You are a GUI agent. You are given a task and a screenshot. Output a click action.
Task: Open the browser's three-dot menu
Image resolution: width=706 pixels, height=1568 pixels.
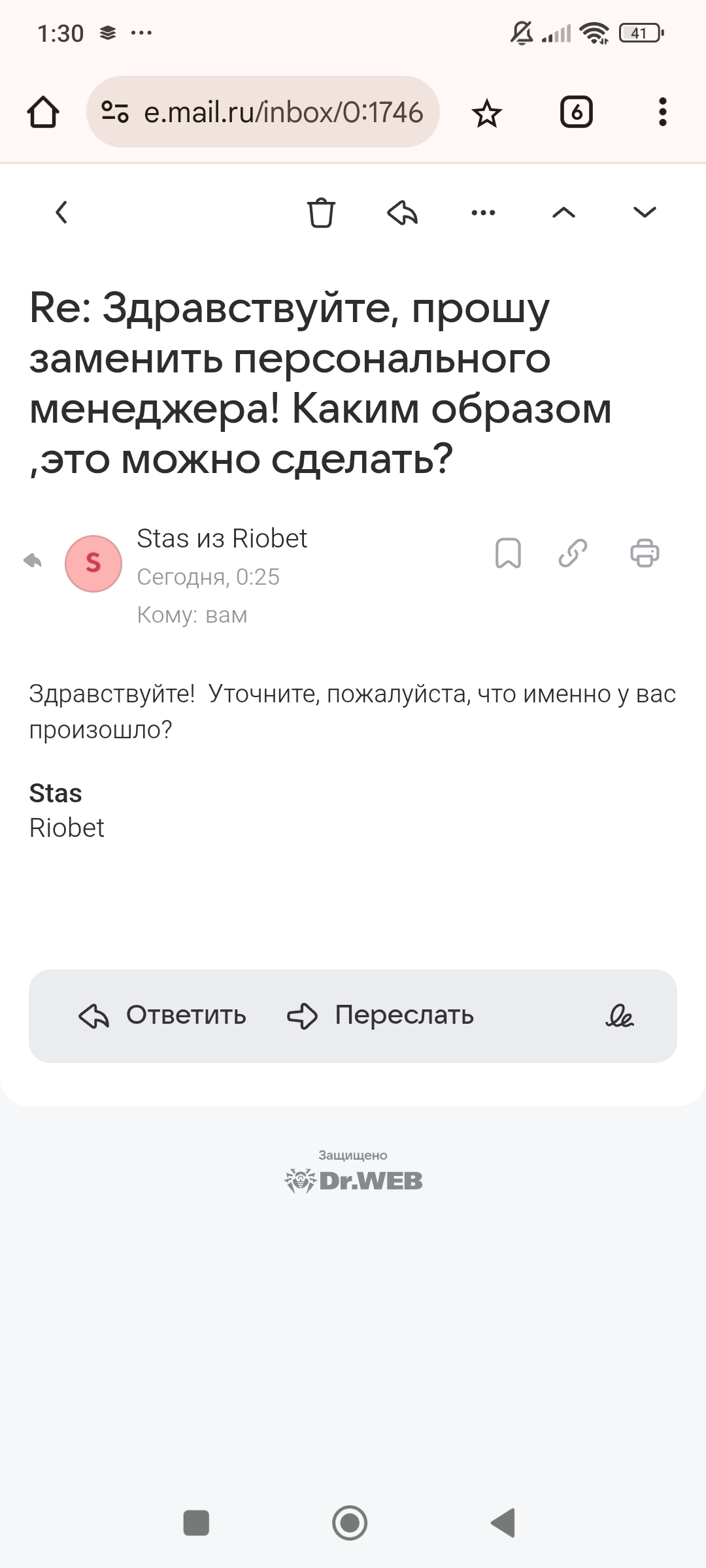tap(663, 112)
